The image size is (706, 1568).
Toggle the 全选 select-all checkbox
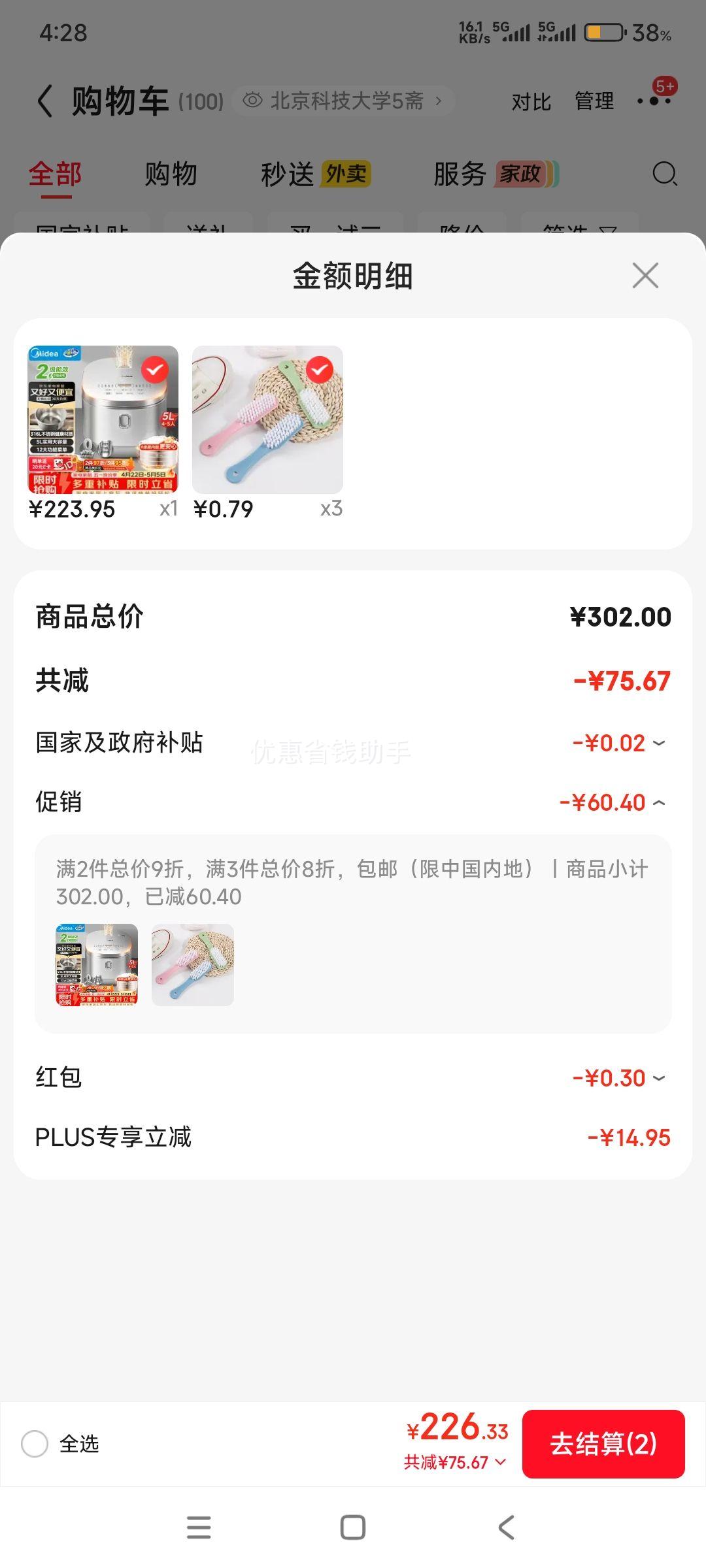(x=35, y=1443)
